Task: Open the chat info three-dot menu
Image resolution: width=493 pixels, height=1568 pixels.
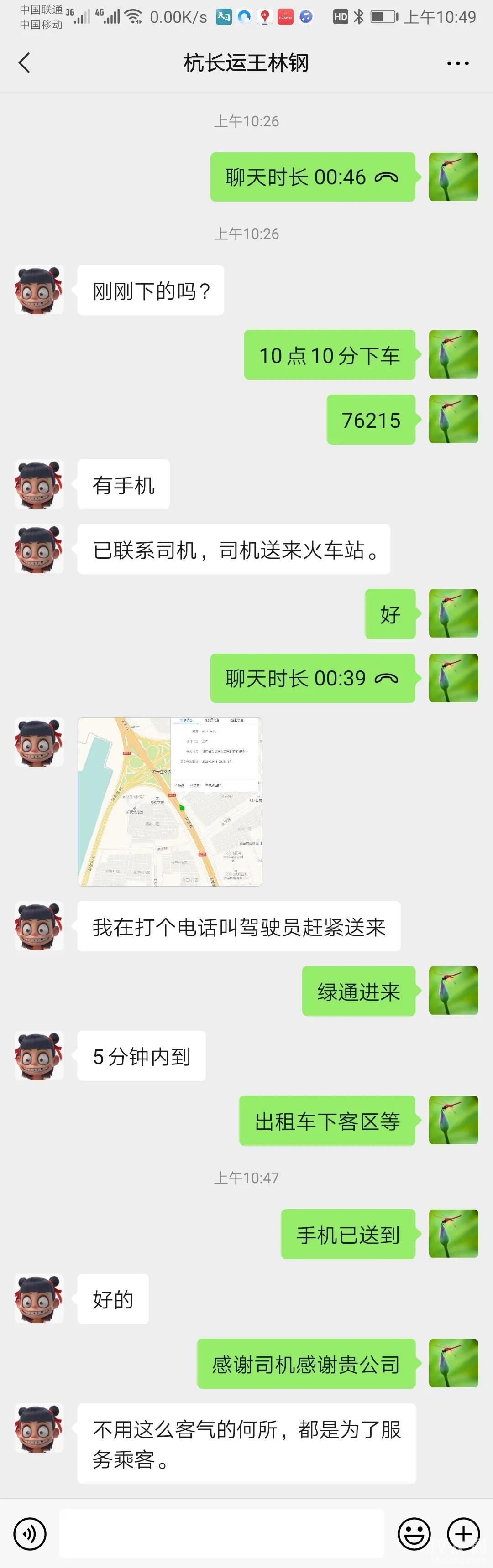Action: coord(458,63)
